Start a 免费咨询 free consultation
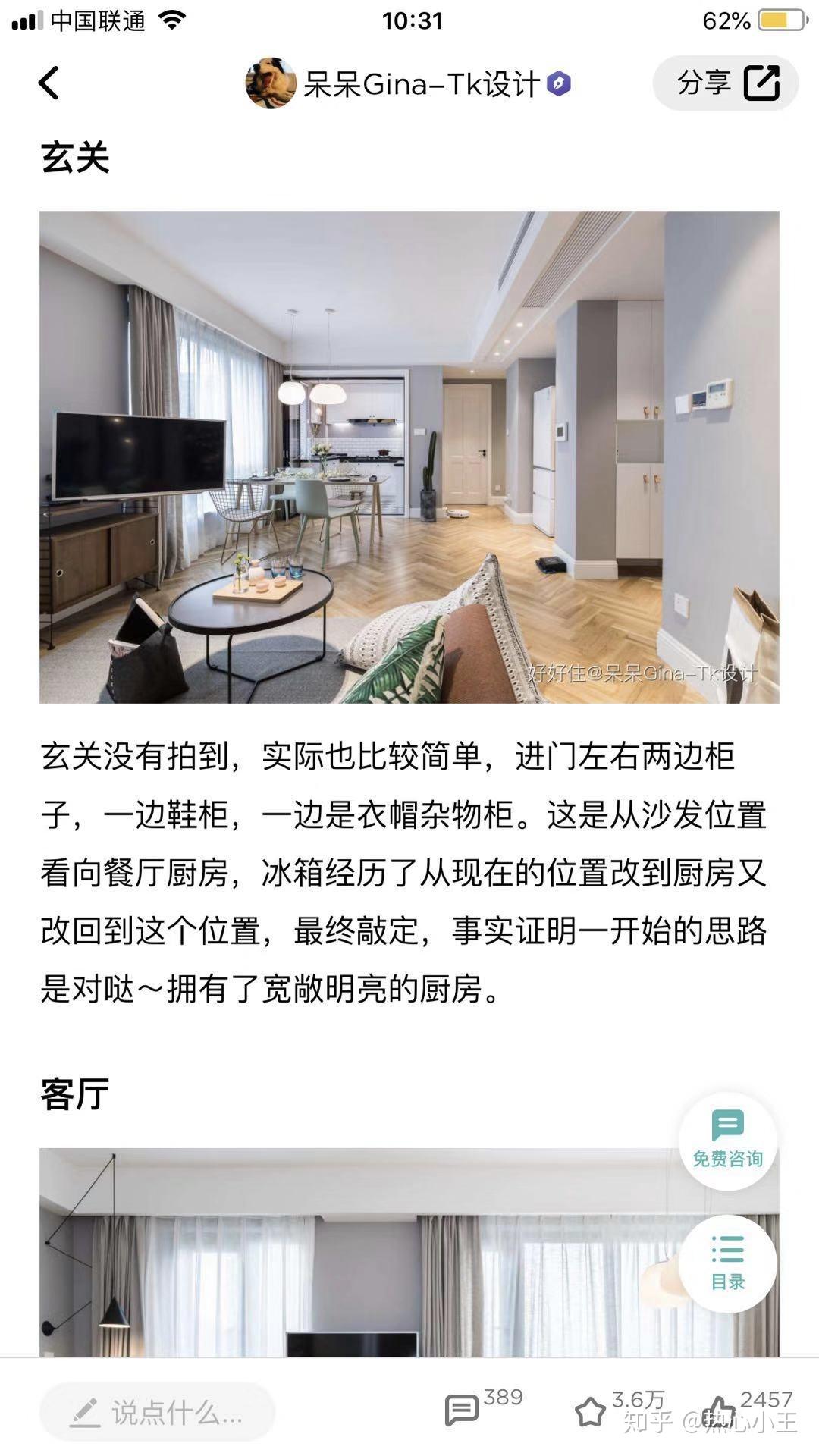 727,1140
